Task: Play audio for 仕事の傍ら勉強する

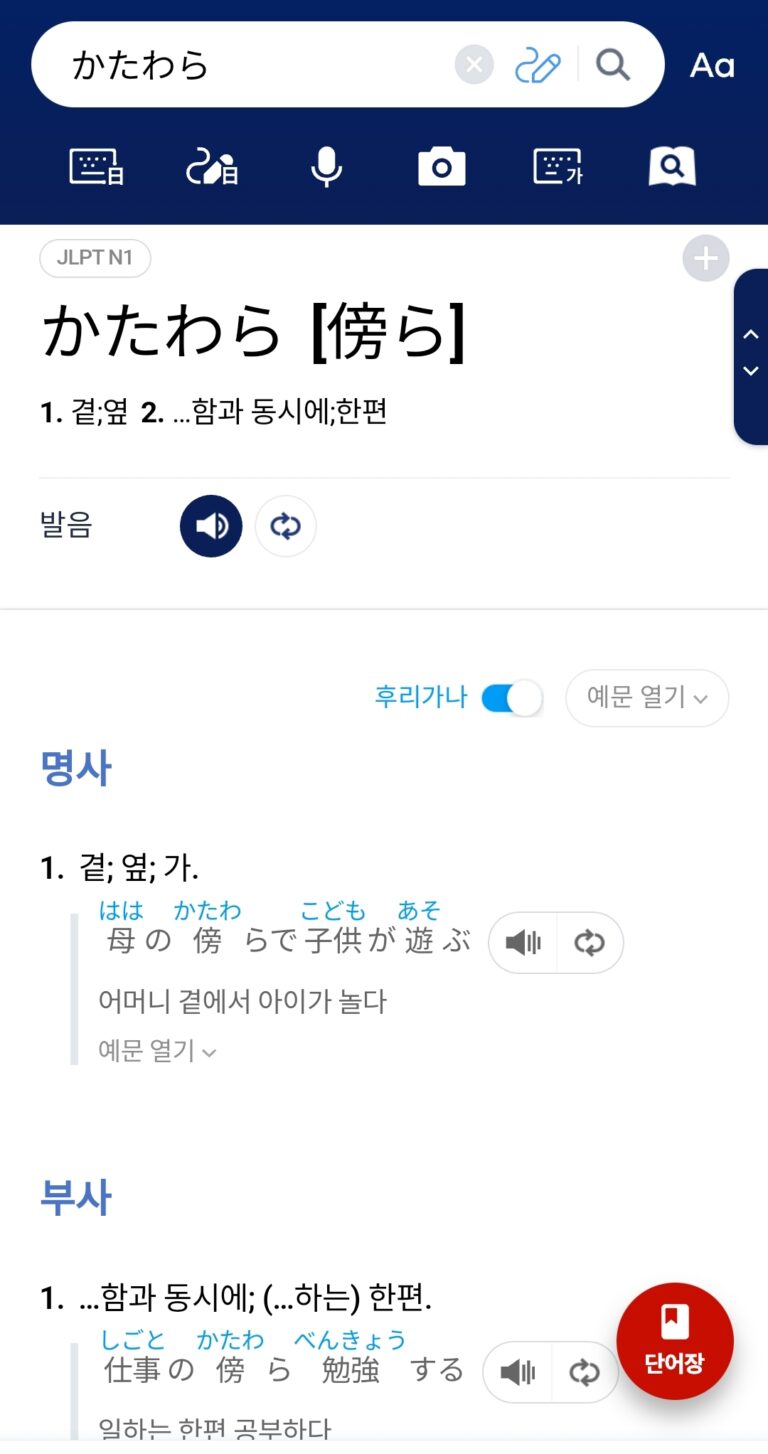Action: click(x=517, y=1372)
